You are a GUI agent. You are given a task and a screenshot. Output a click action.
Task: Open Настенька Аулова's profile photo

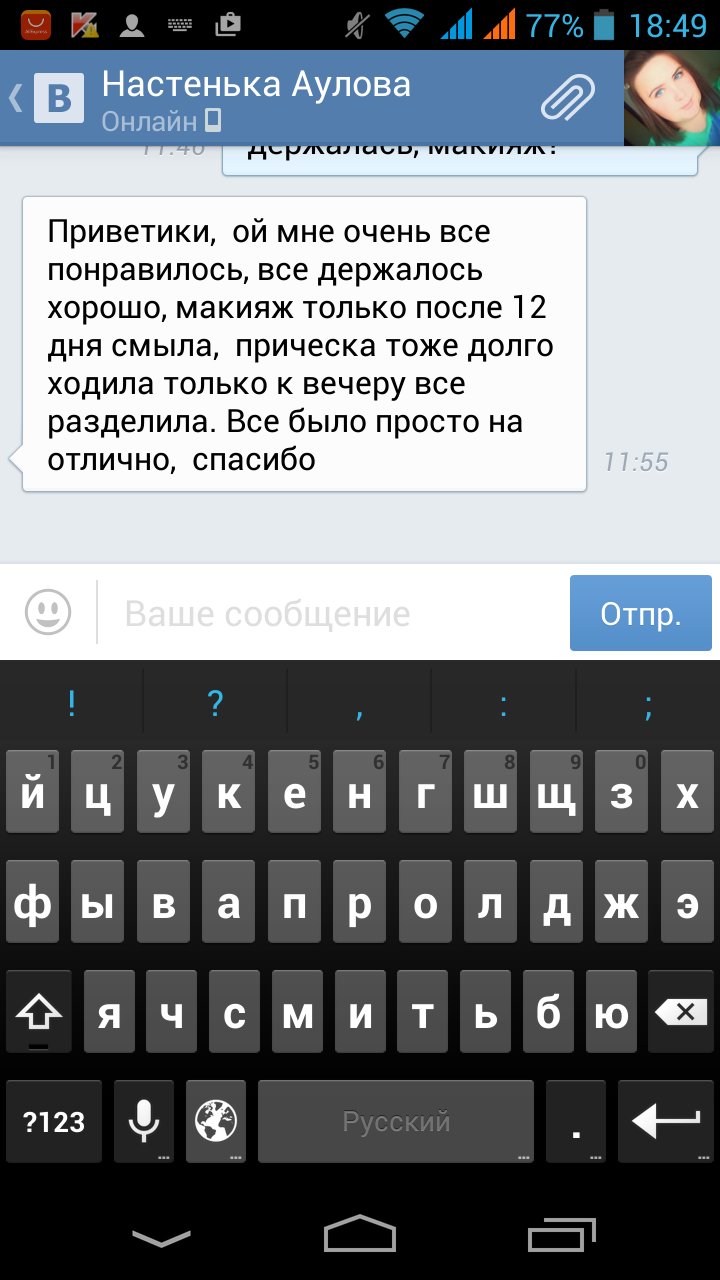672,98
